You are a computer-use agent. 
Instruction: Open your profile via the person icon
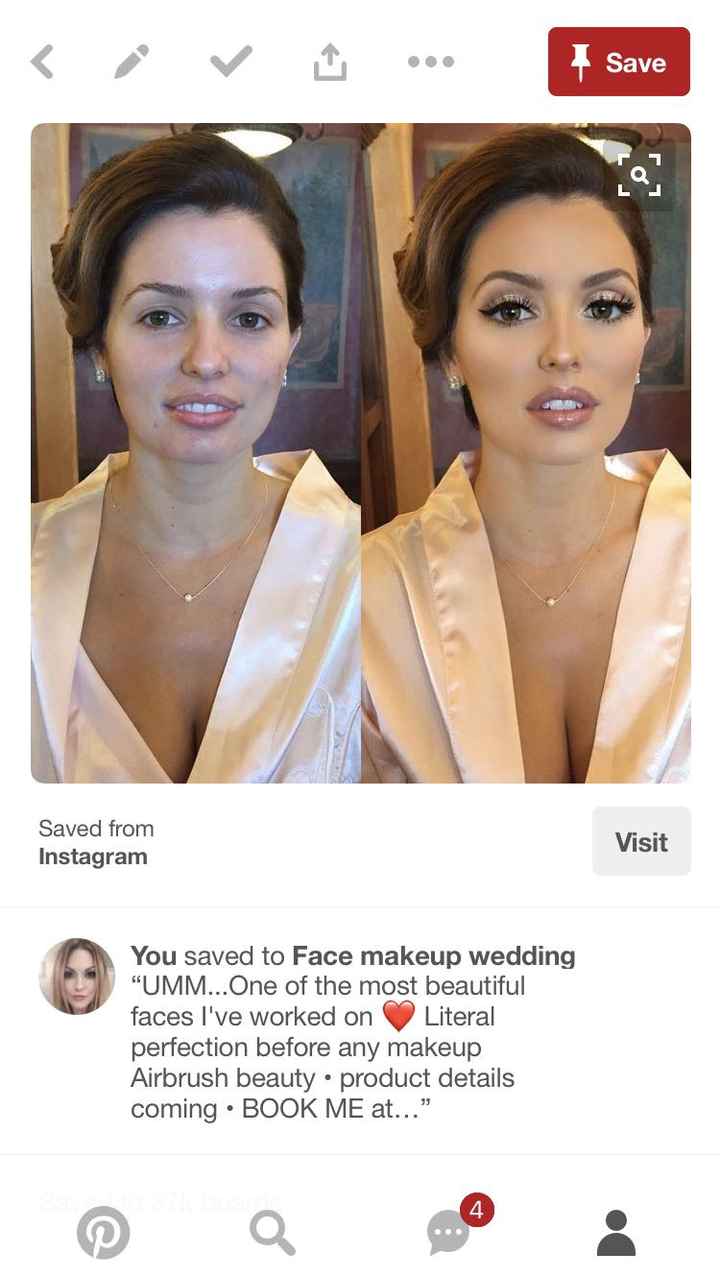(617, 1232)
